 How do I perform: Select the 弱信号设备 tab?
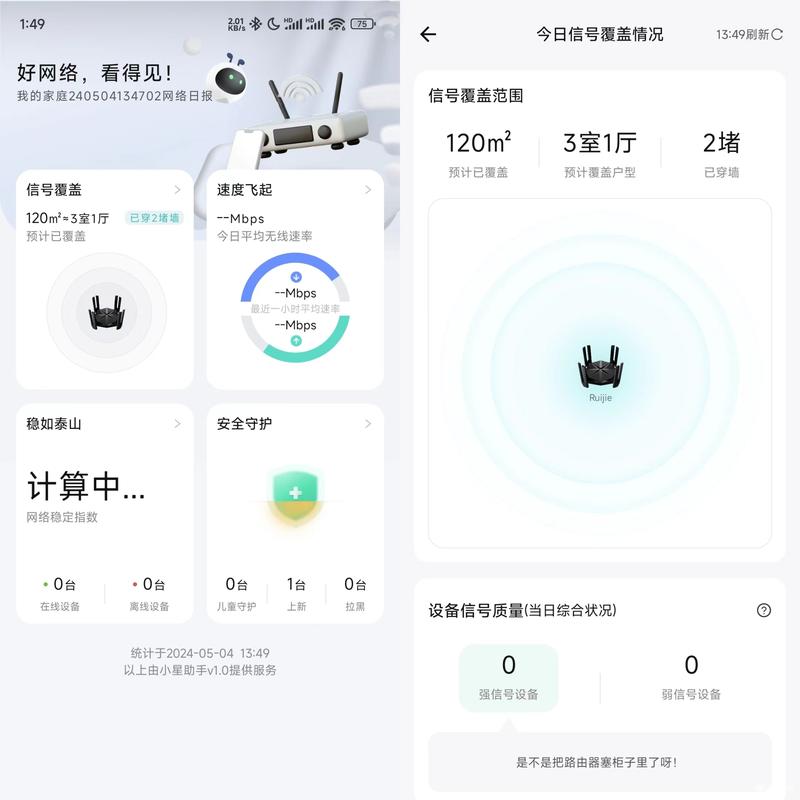point(690,677)
